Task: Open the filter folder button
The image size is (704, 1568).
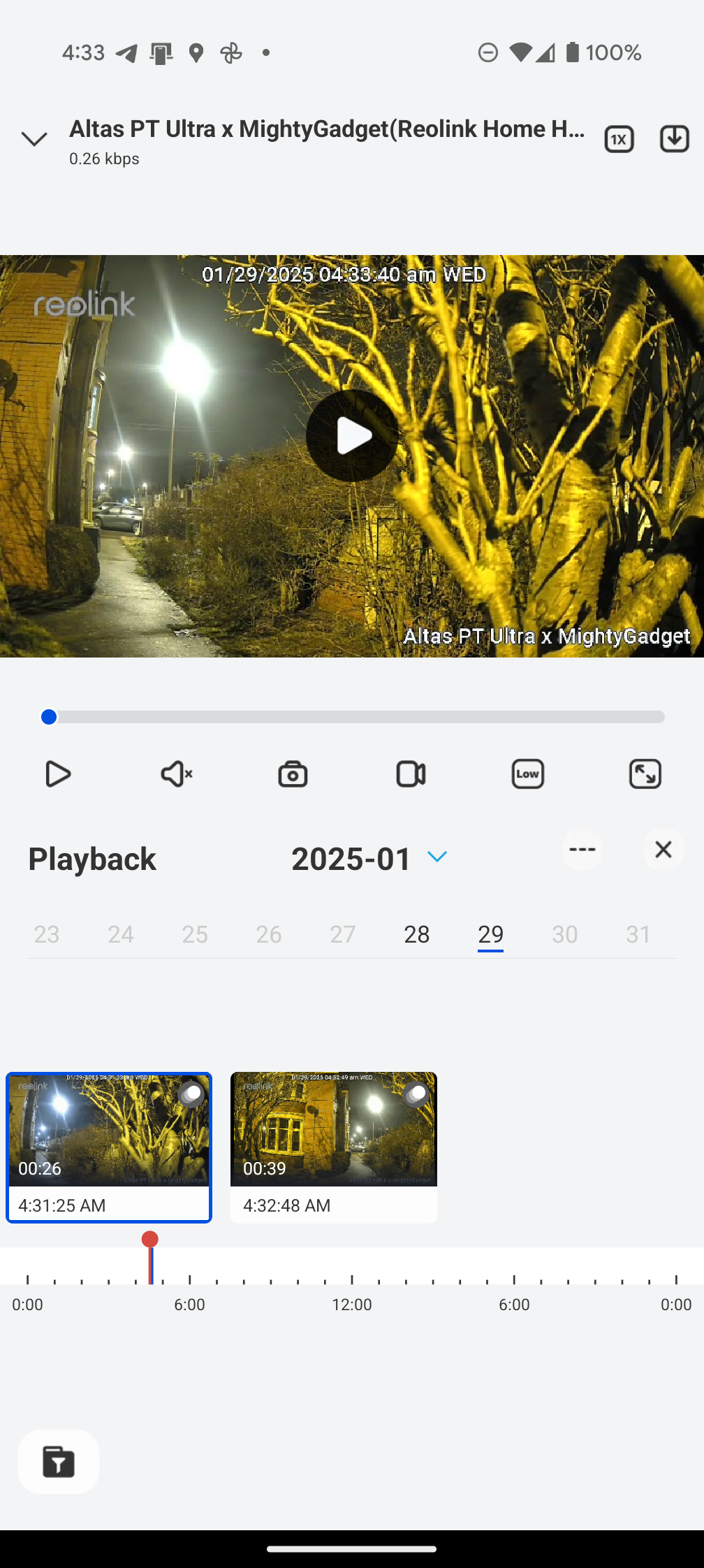Action: (59, 1462)
